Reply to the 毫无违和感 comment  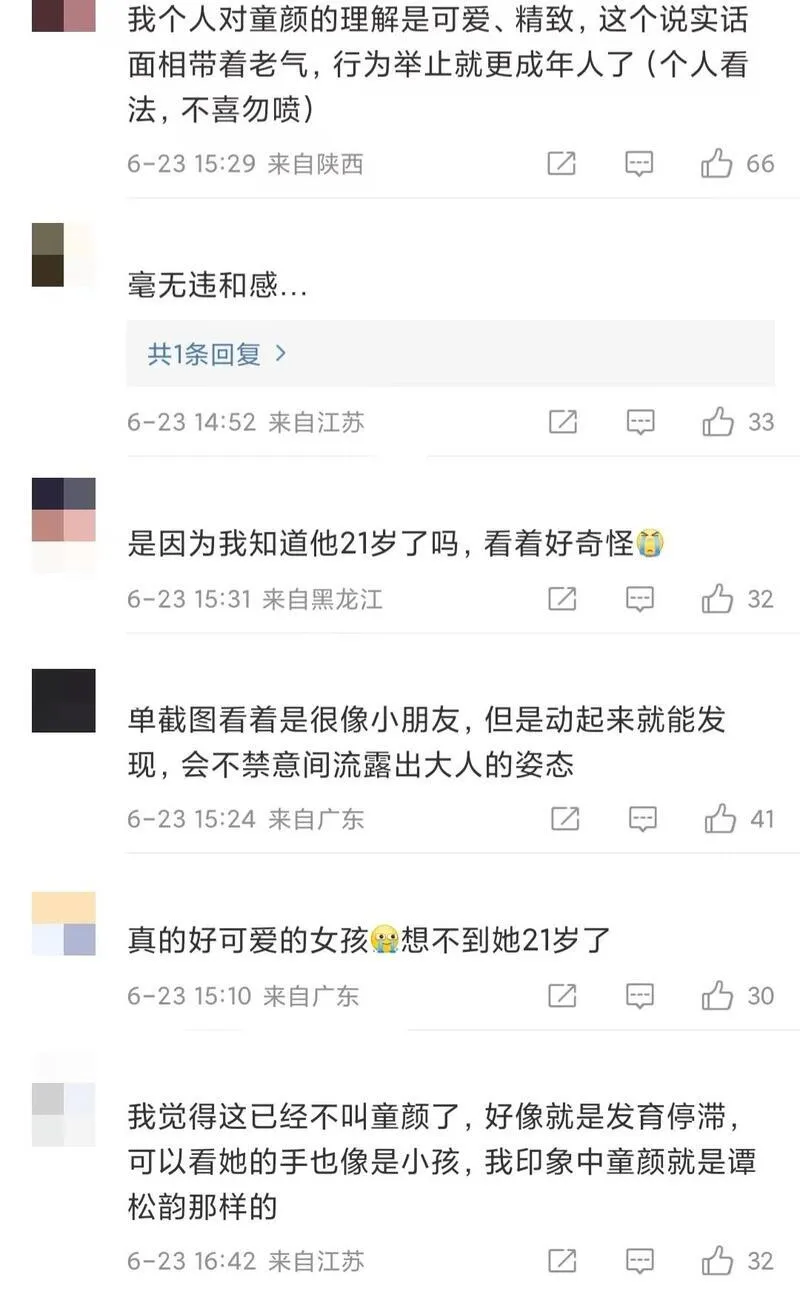(x=640, y=422)
